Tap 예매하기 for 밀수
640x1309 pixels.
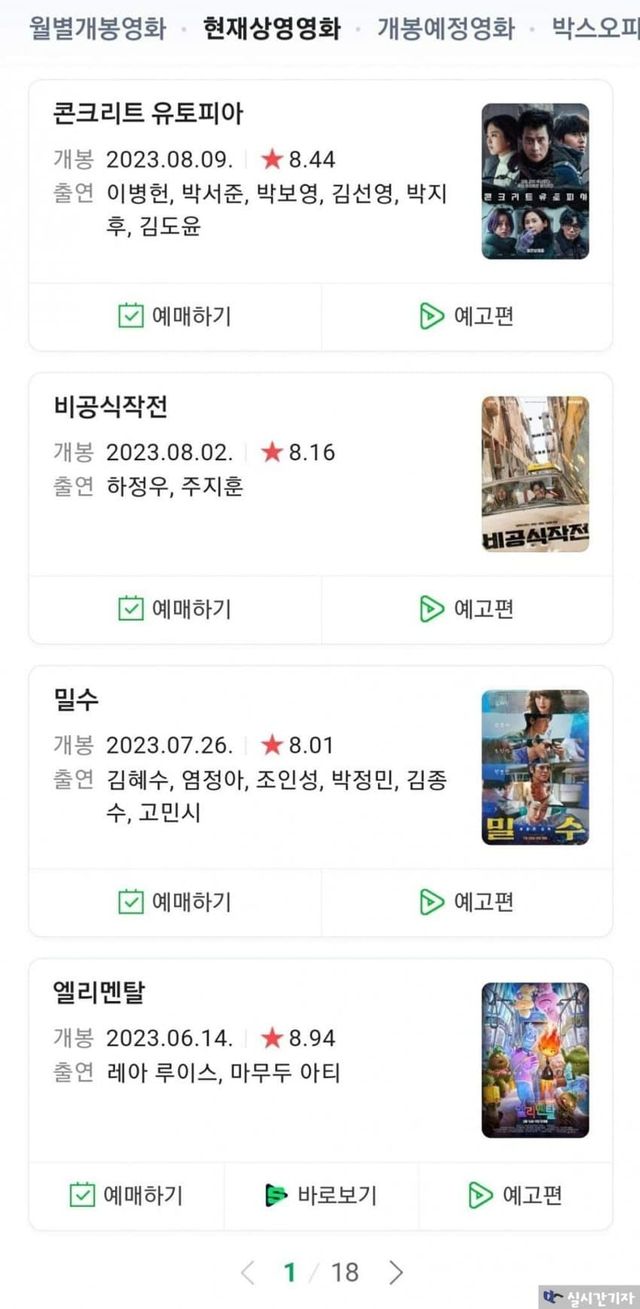[x=175, y=902]
